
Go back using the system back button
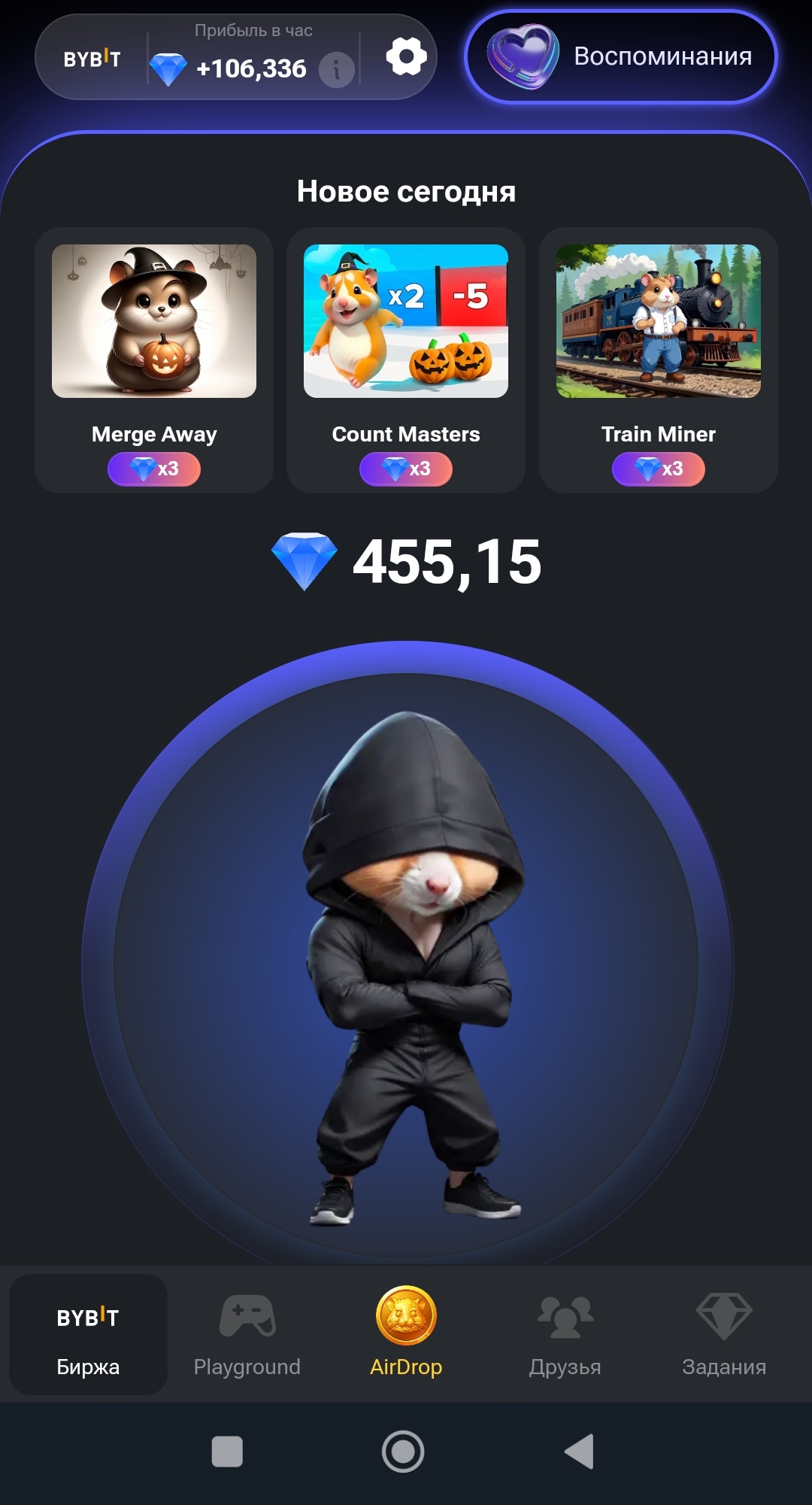[x=580, y=1452]
